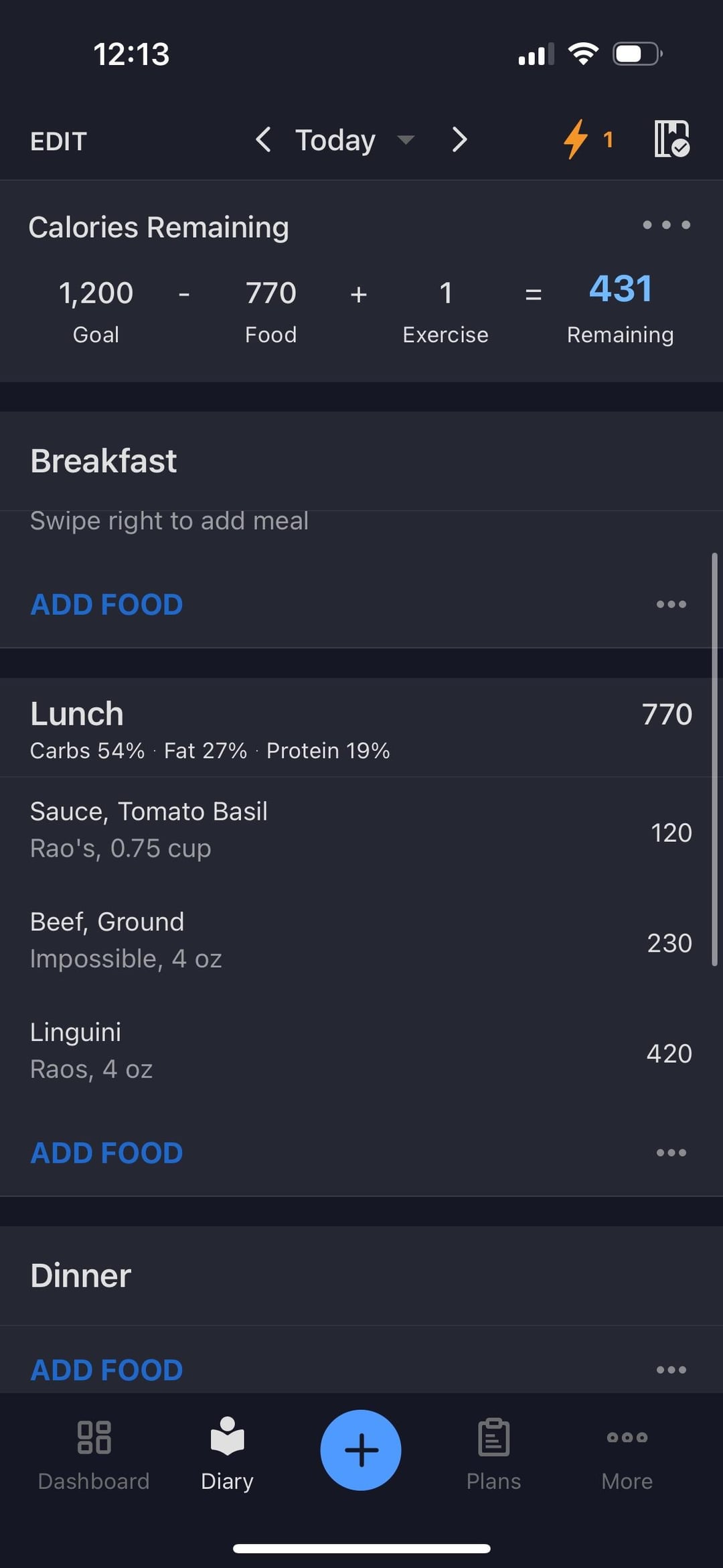Open the More tab
The width and height of the screenshot is (723, 1568).
(627, 1453)
